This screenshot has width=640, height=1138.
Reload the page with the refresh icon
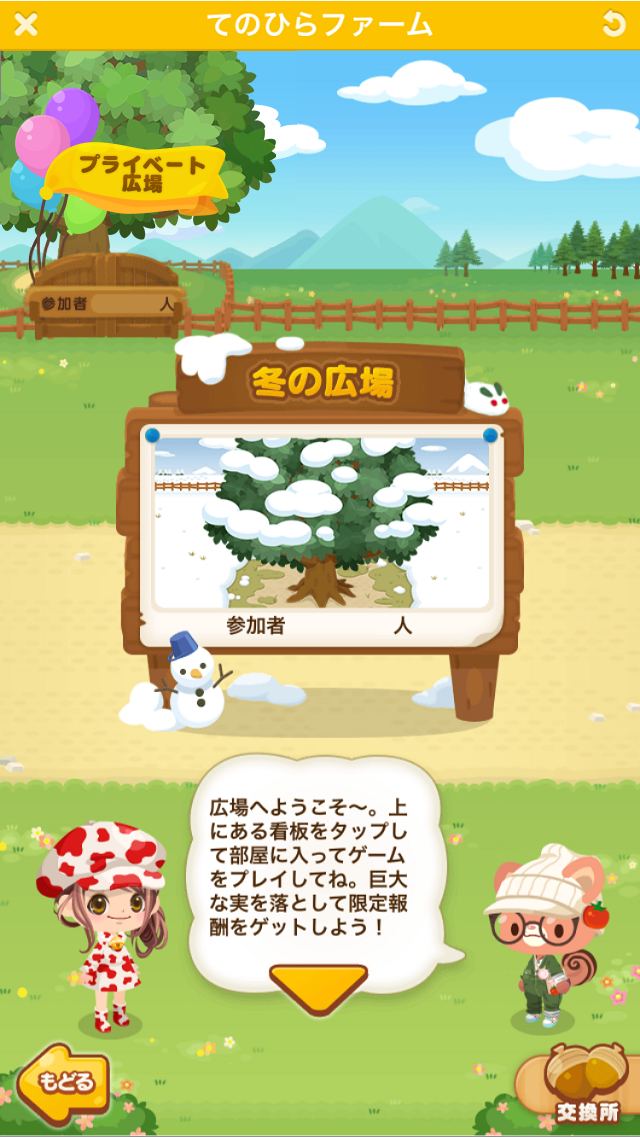coord(613,25)
